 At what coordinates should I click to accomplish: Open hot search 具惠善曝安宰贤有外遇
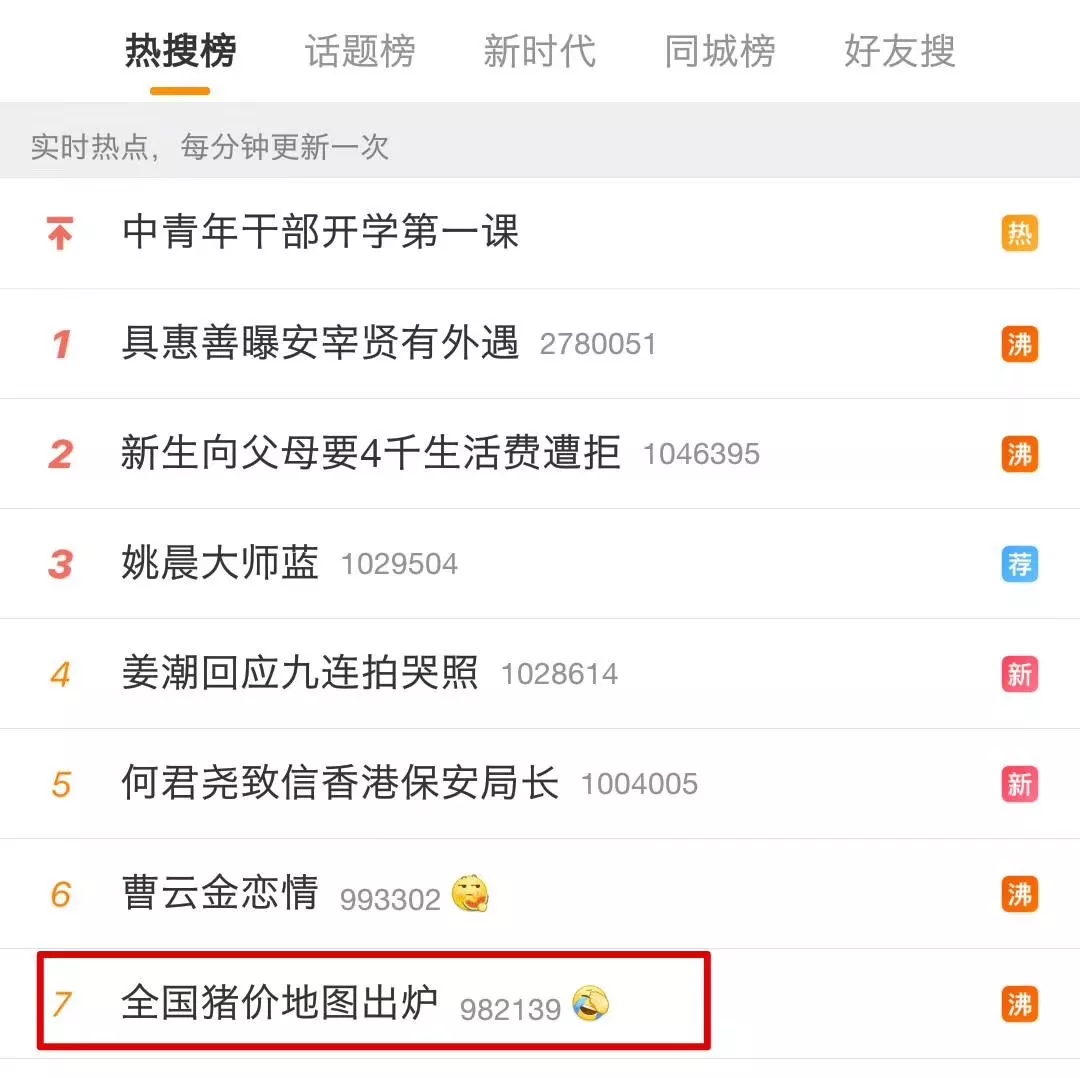tap(320, 343)
